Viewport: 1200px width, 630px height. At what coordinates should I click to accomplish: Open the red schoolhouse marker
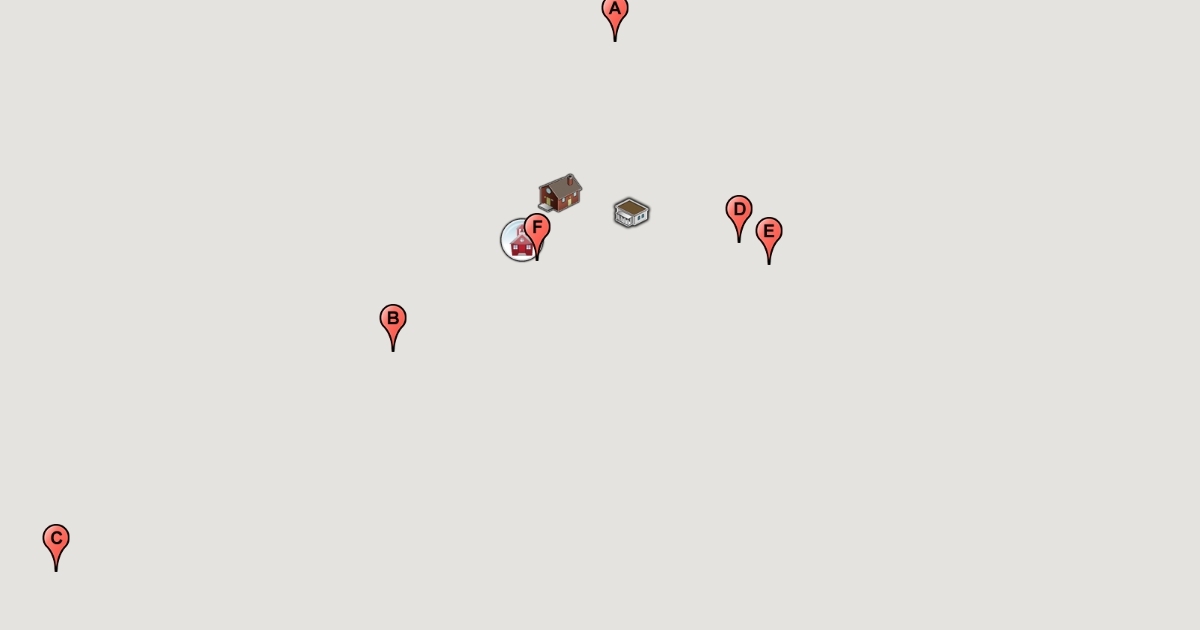click(514, 242)
